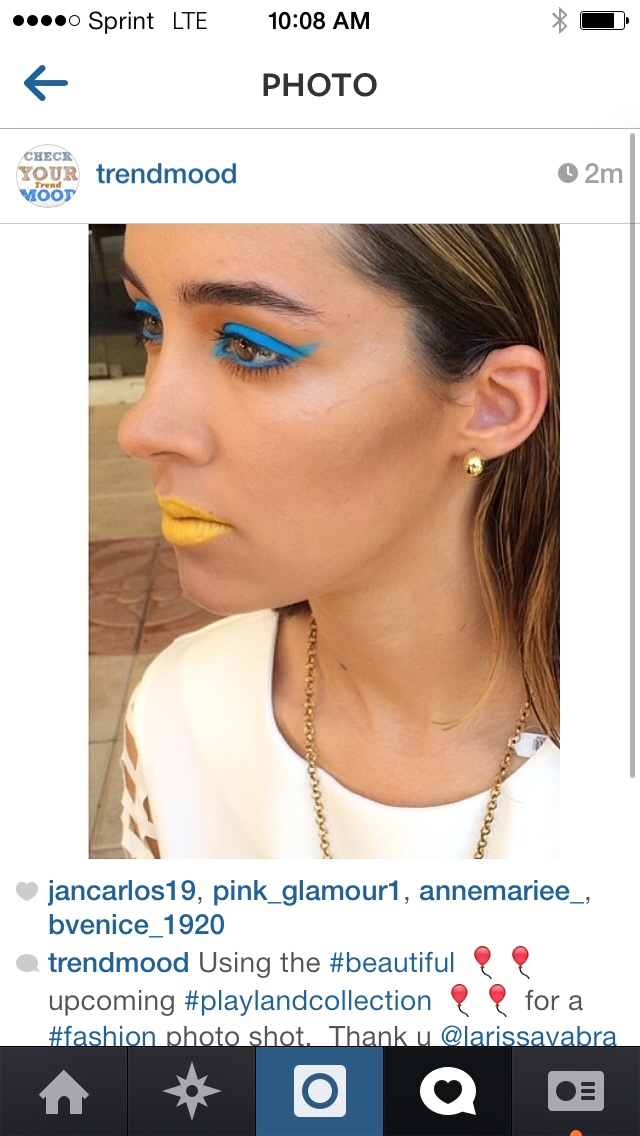Screen dimensions: 640x1136
Task: View jancarlos19's profile from likes
Action: pyautogui.click(x=123, y=891)
